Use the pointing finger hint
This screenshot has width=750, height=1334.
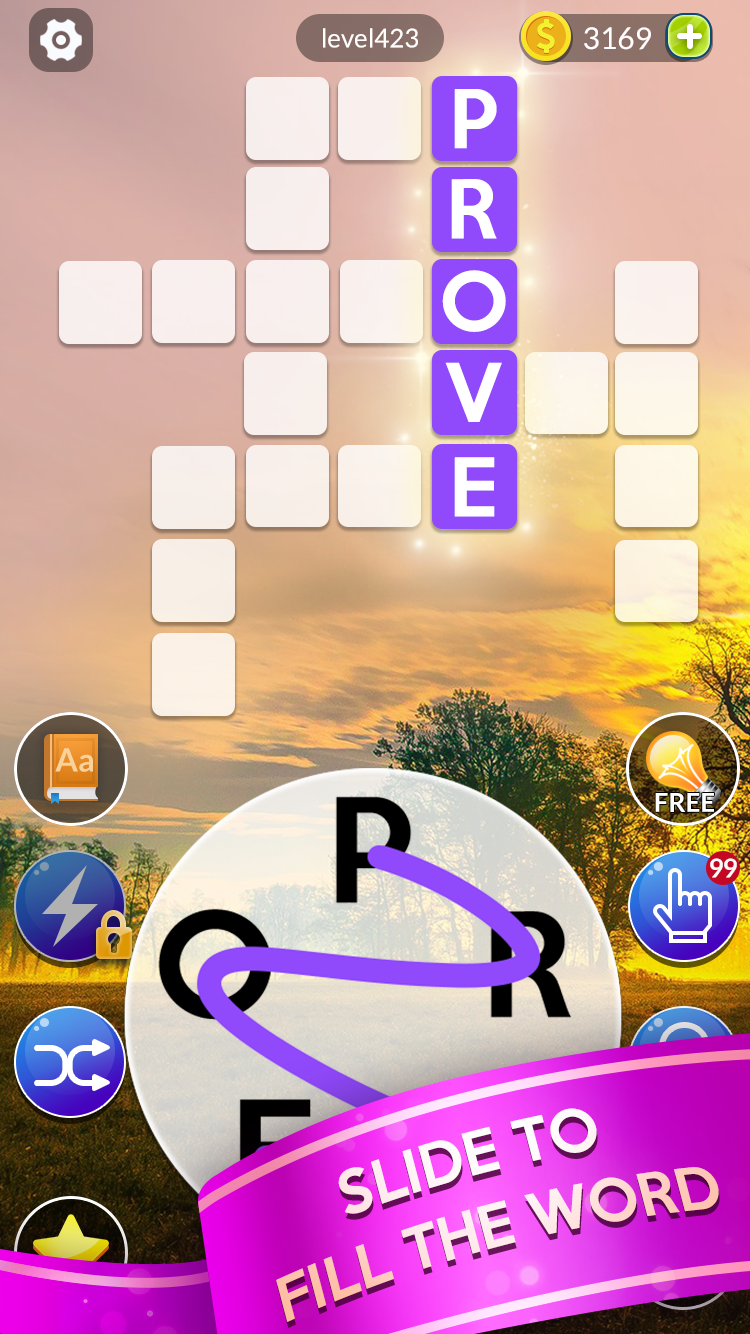(683, 906)
